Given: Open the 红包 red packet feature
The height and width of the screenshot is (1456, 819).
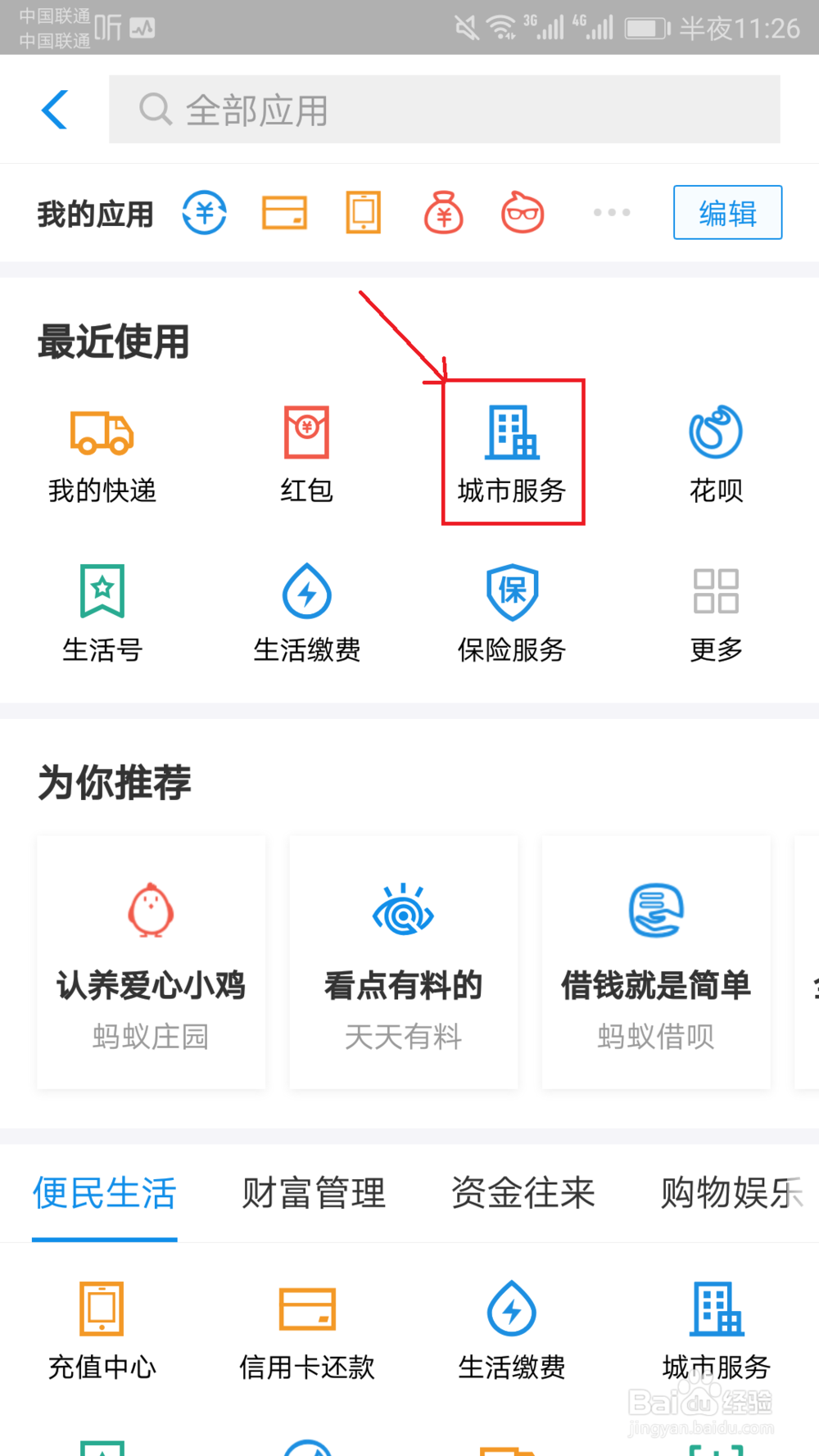Looking at the screenshot, I should point(307,450).
